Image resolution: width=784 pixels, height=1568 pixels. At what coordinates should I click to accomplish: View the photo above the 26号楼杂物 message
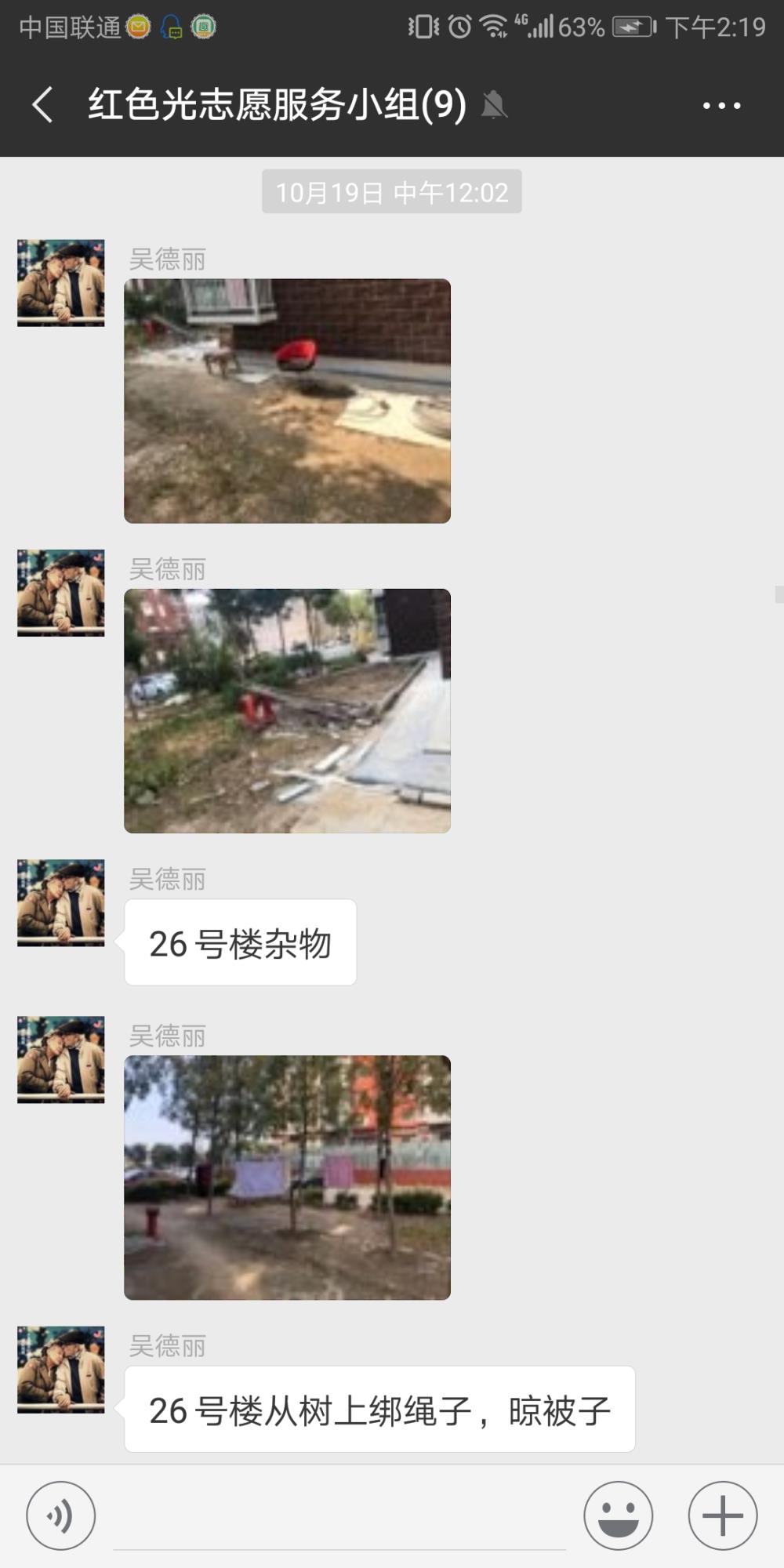(287, 710)
